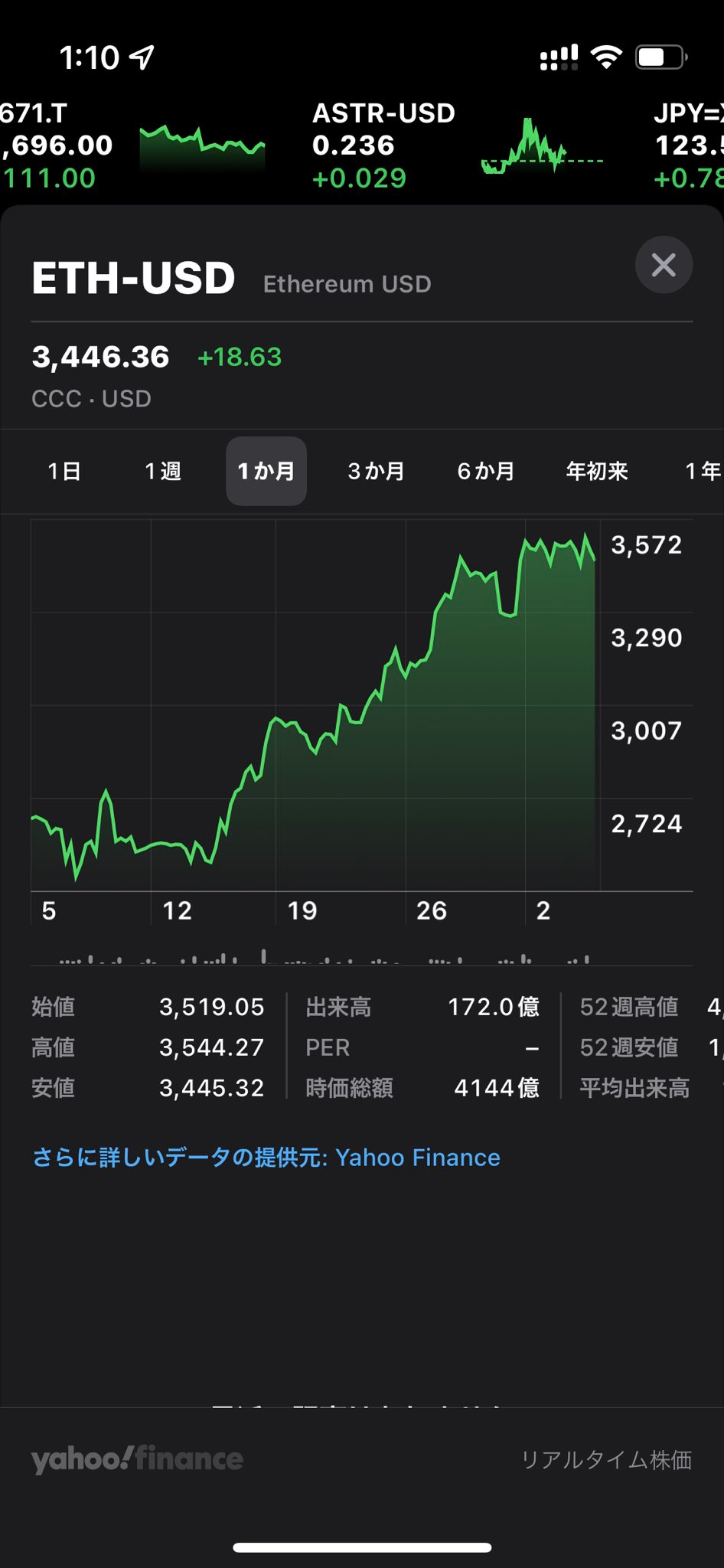This screenshot has height=1568, width=724.
Task: Open the JPY=X ticker
Action: click(688, 145)
